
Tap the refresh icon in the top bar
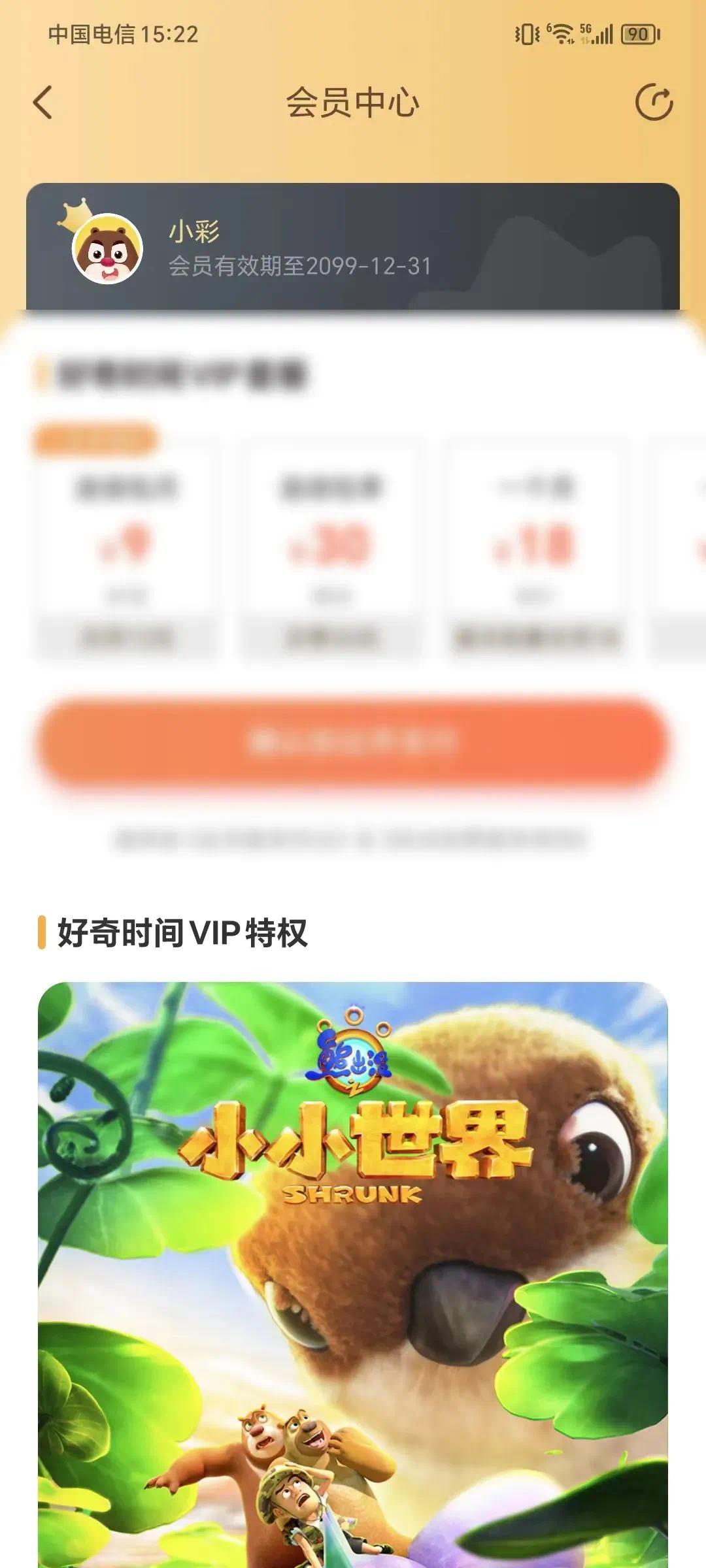(x=654, y=103)
